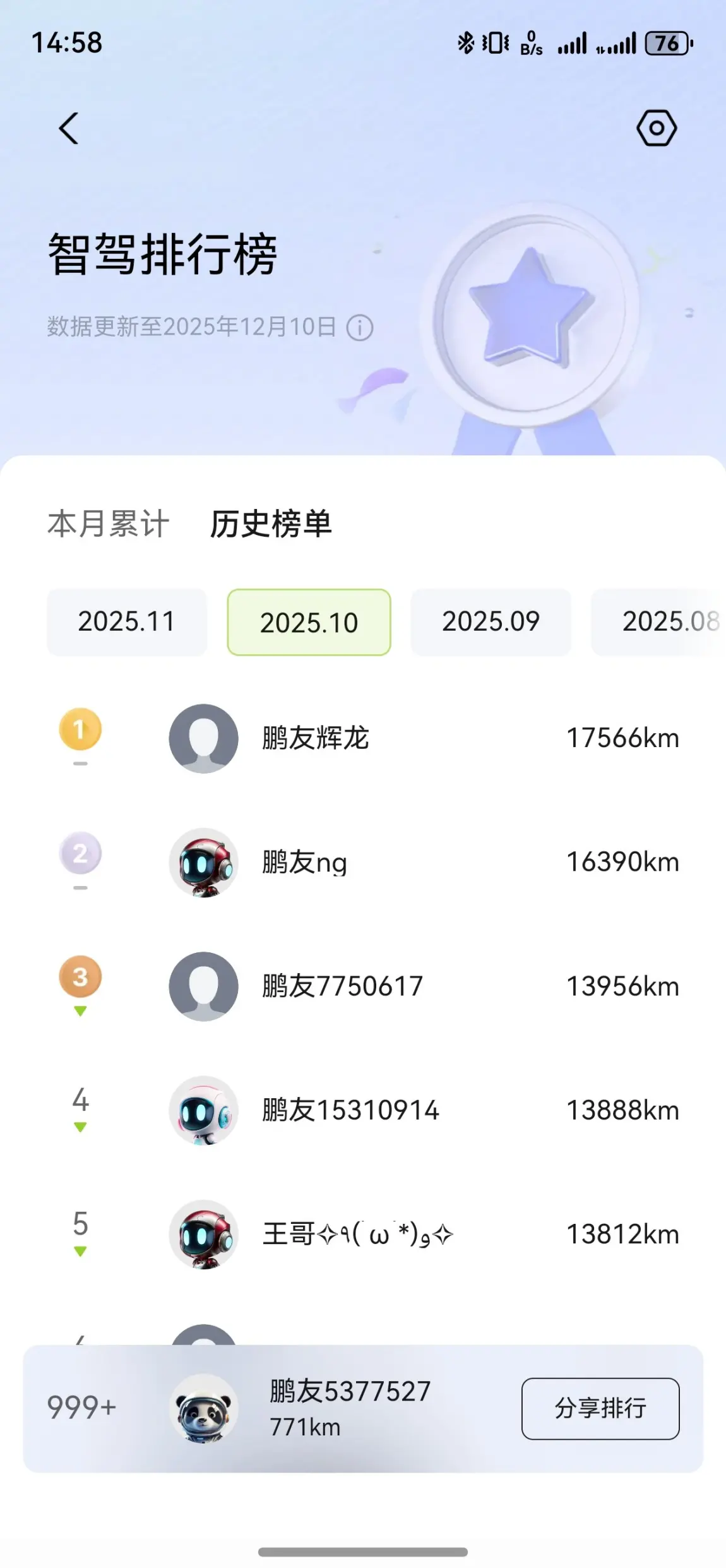Choose the 2025.11 month chip
The image size is (726, 1568).
coord(126,622)
